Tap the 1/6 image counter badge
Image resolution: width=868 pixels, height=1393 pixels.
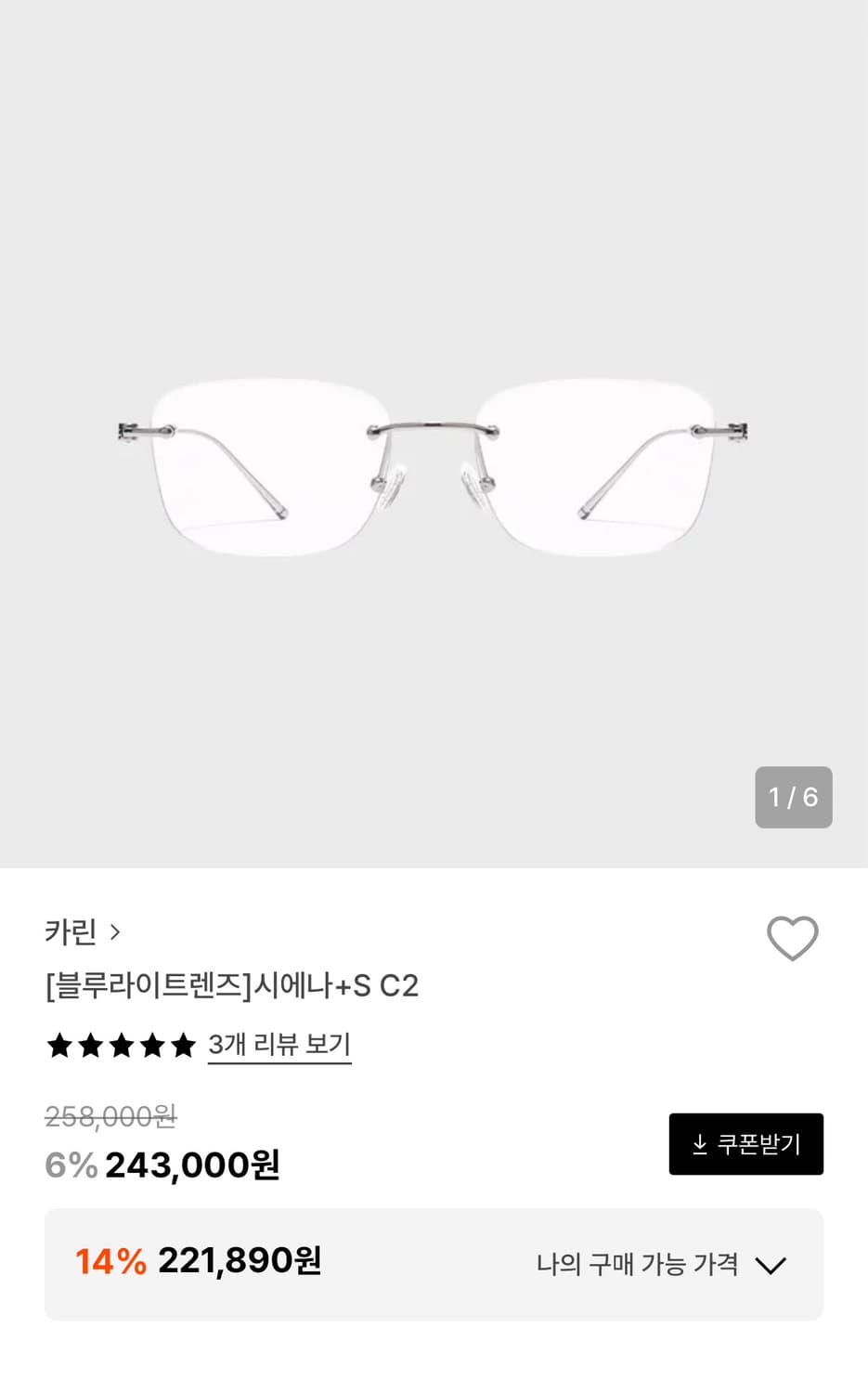794,797
